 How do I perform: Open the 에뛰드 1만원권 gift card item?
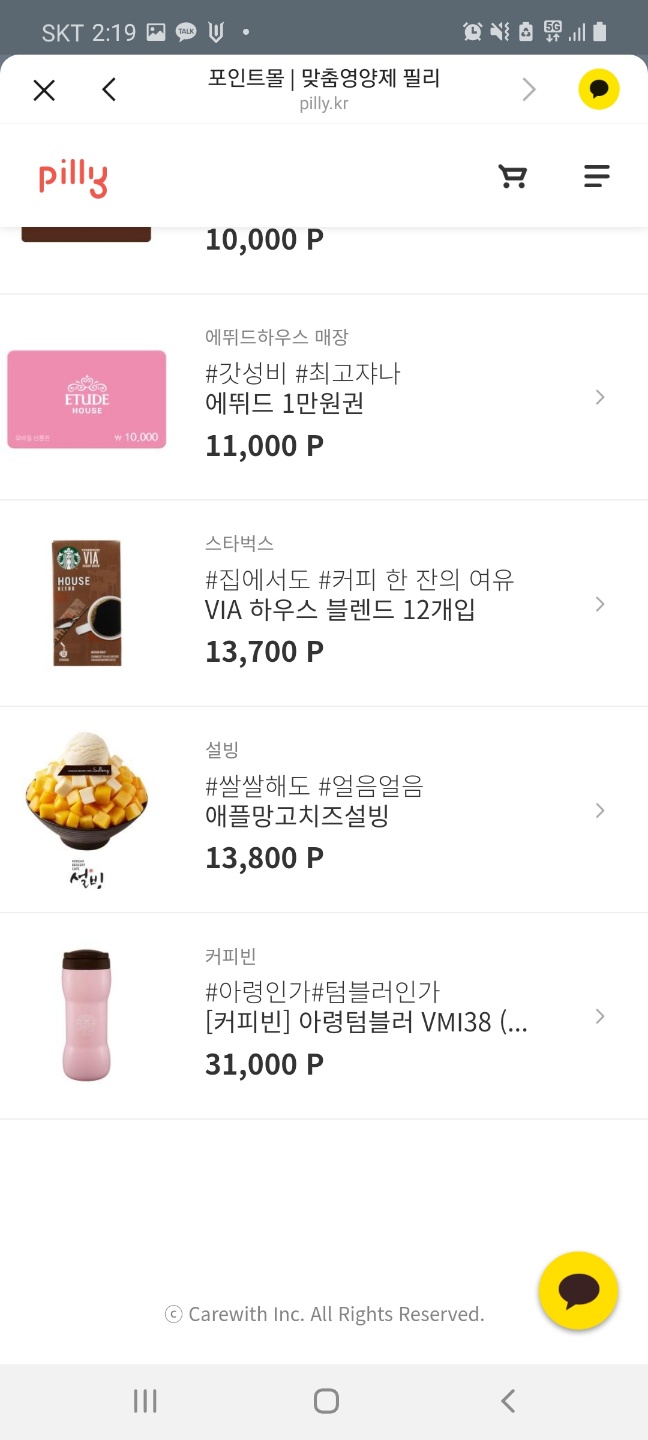324,398
